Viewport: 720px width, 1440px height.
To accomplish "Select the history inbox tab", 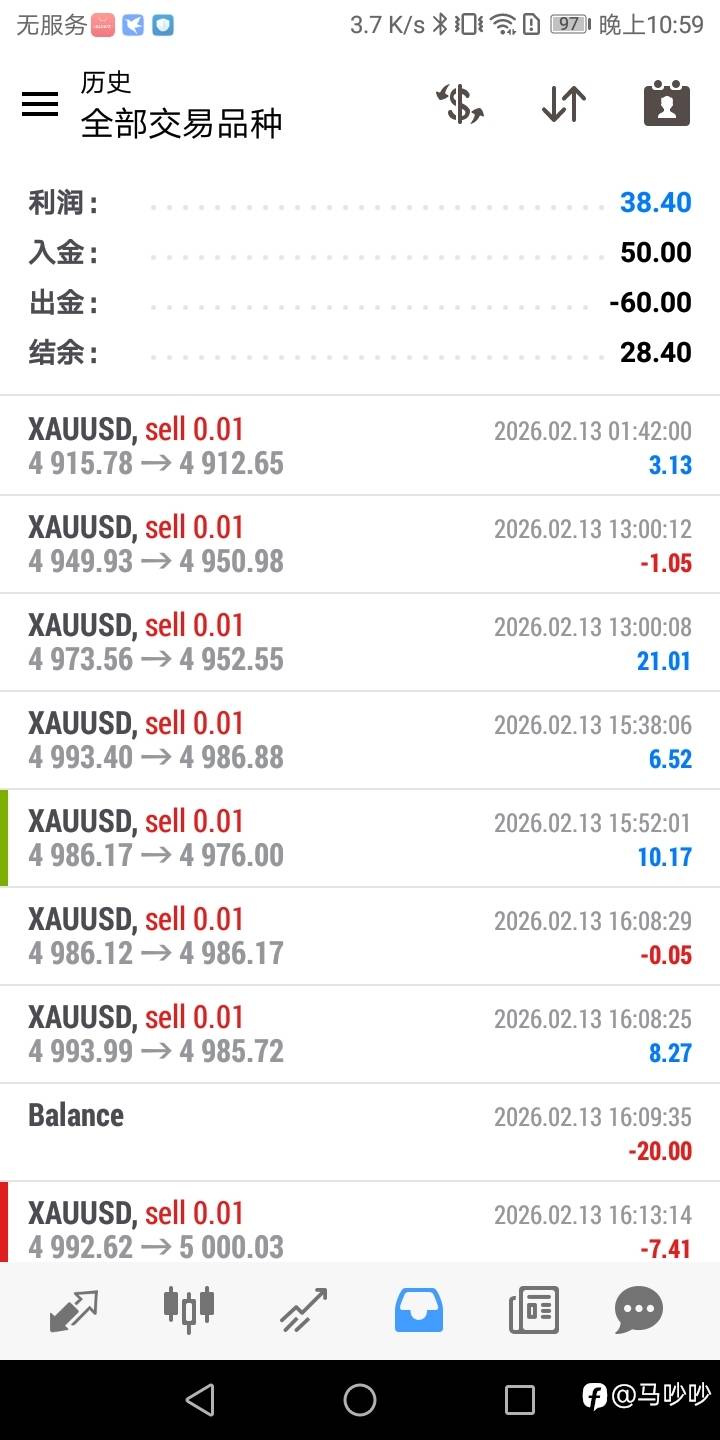I will point(419,1310).
